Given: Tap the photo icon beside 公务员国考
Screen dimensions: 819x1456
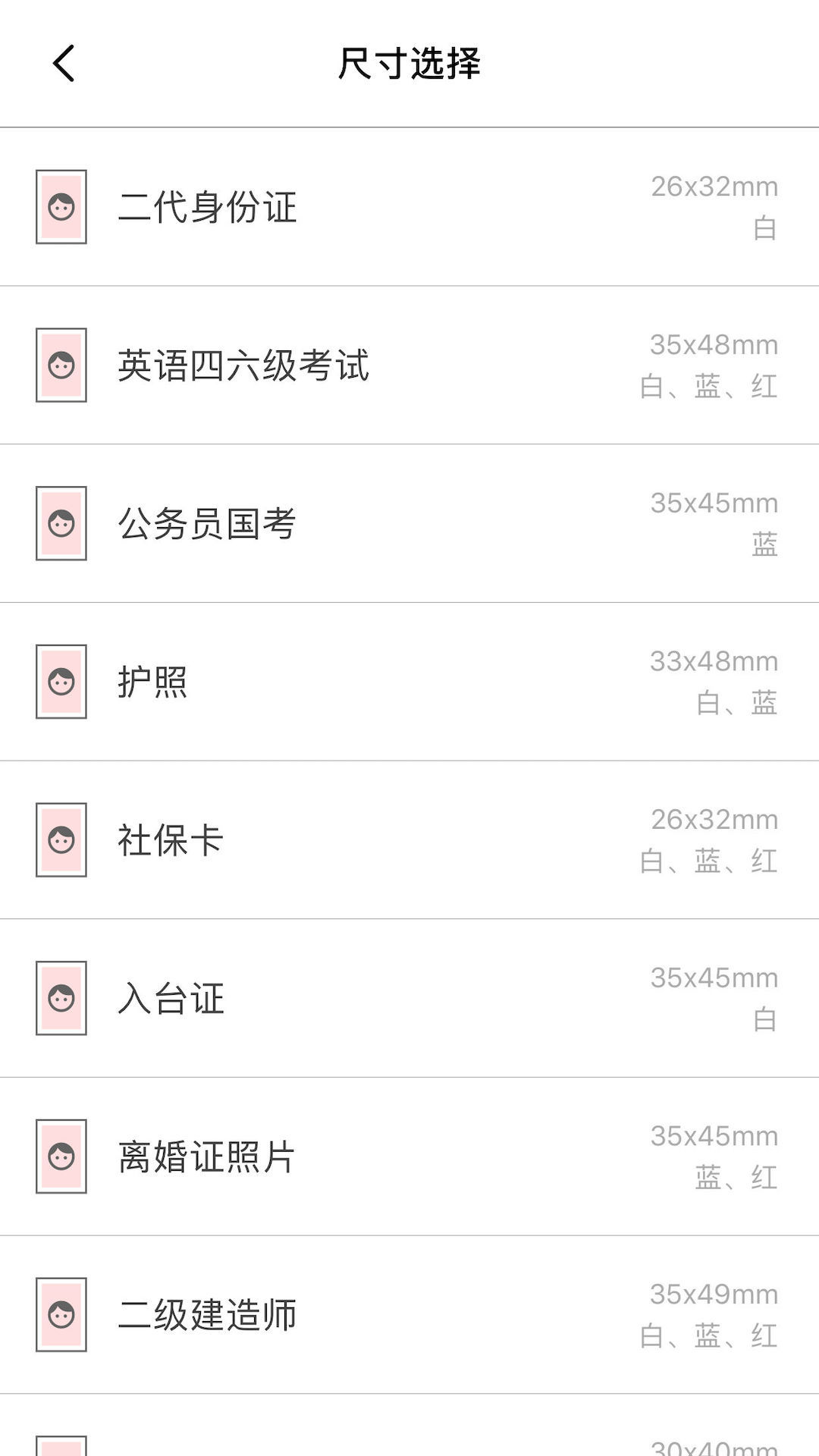Looking at the screenshot, I should coord(61,523).
